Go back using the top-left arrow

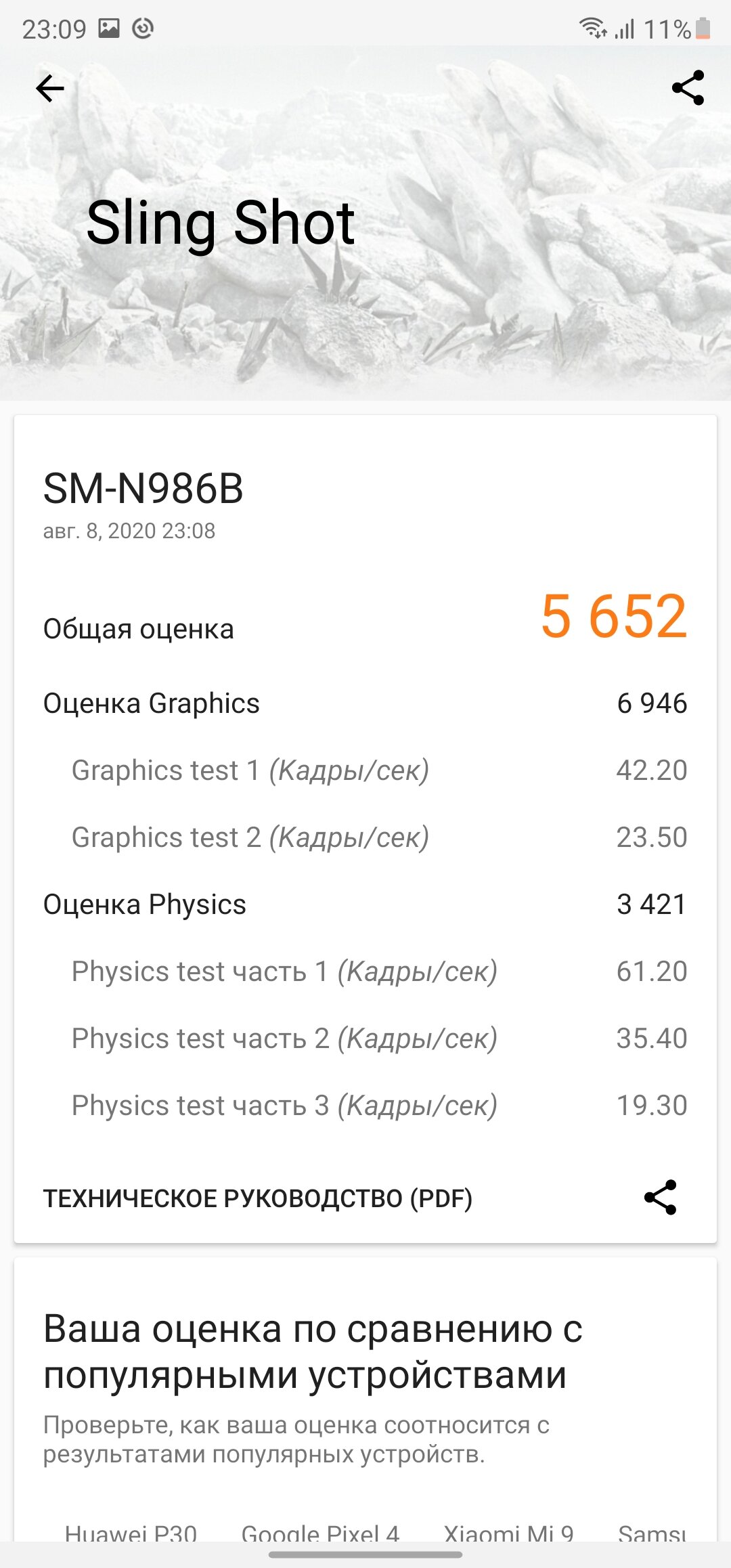(49, 88)
